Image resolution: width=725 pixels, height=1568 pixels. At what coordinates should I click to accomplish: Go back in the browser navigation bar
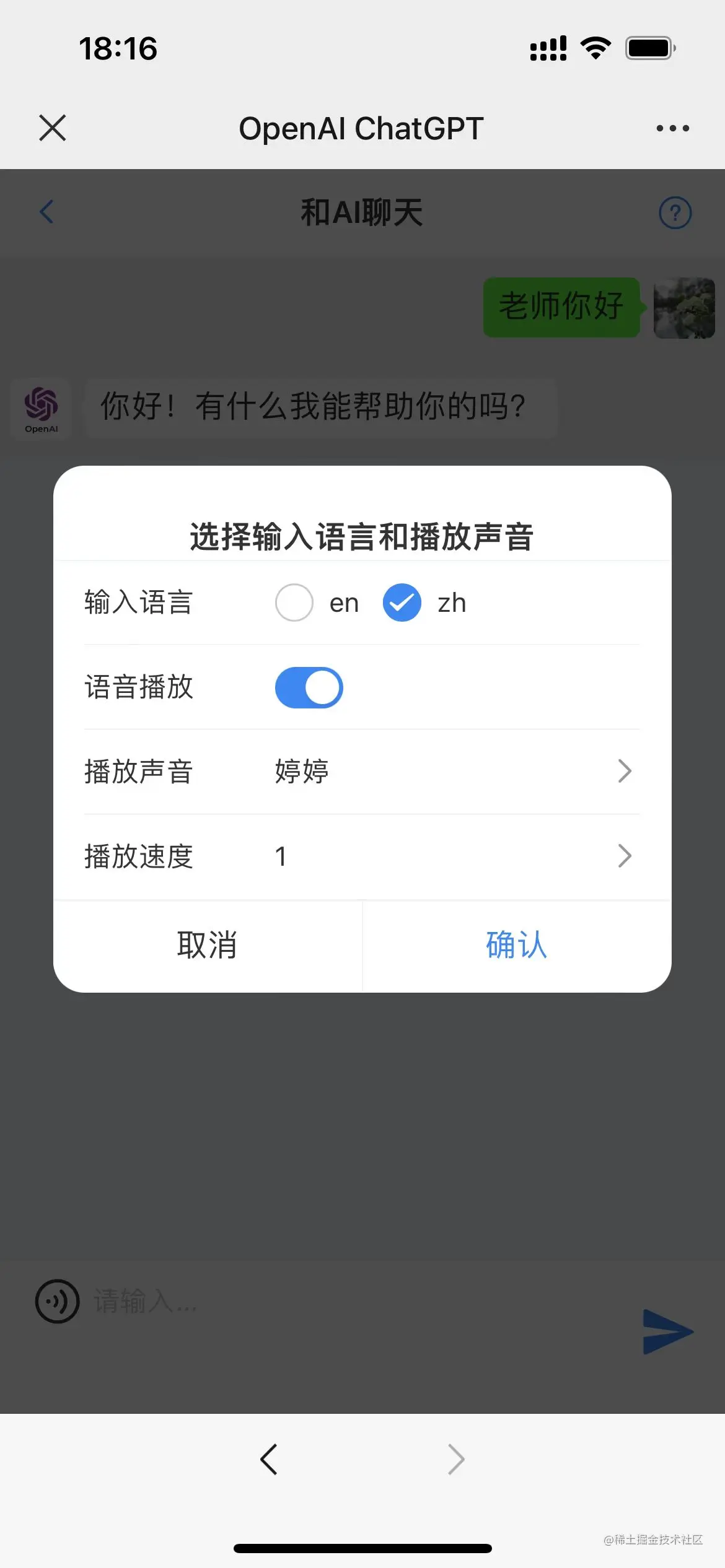tap(269, 1460)
